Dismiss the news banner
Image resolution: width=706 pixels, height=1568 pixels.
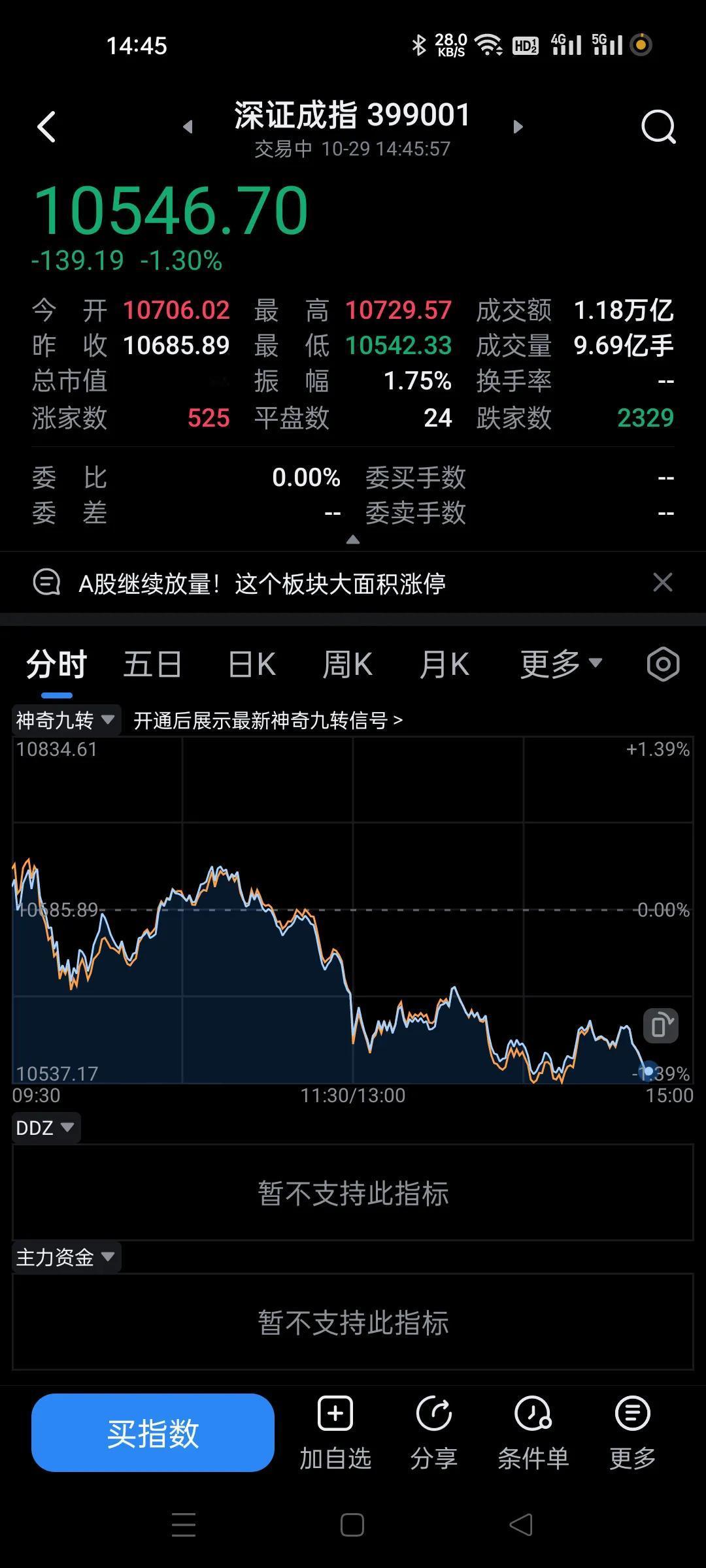click(663, 582)
